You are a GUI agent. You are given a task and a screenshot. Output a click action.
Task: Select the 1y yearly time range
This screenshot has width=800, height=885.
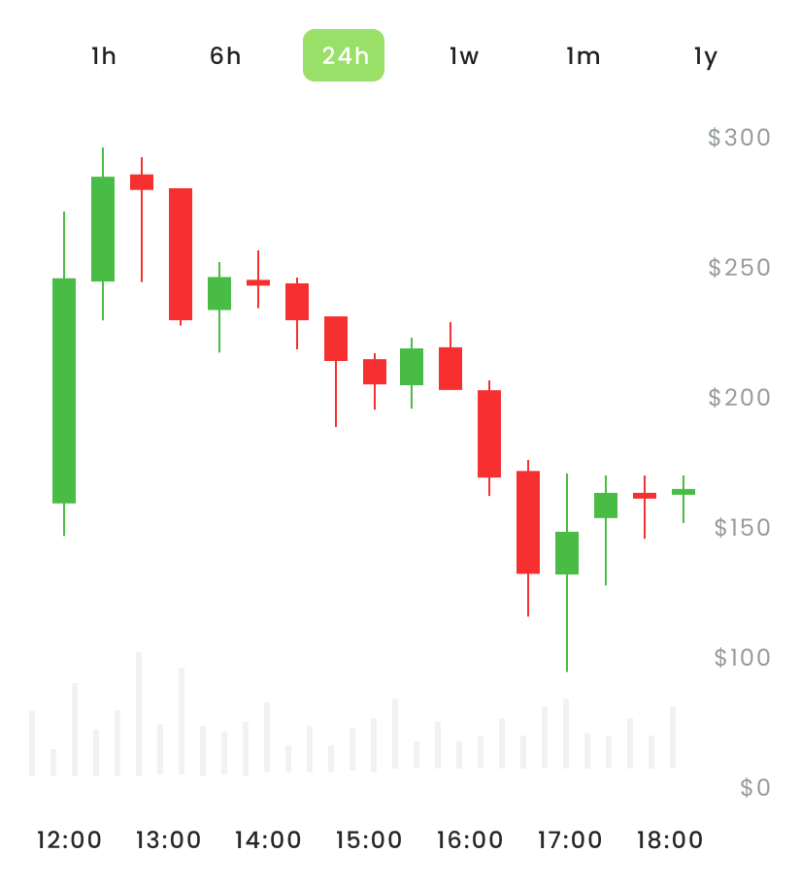tap(704, 56)
